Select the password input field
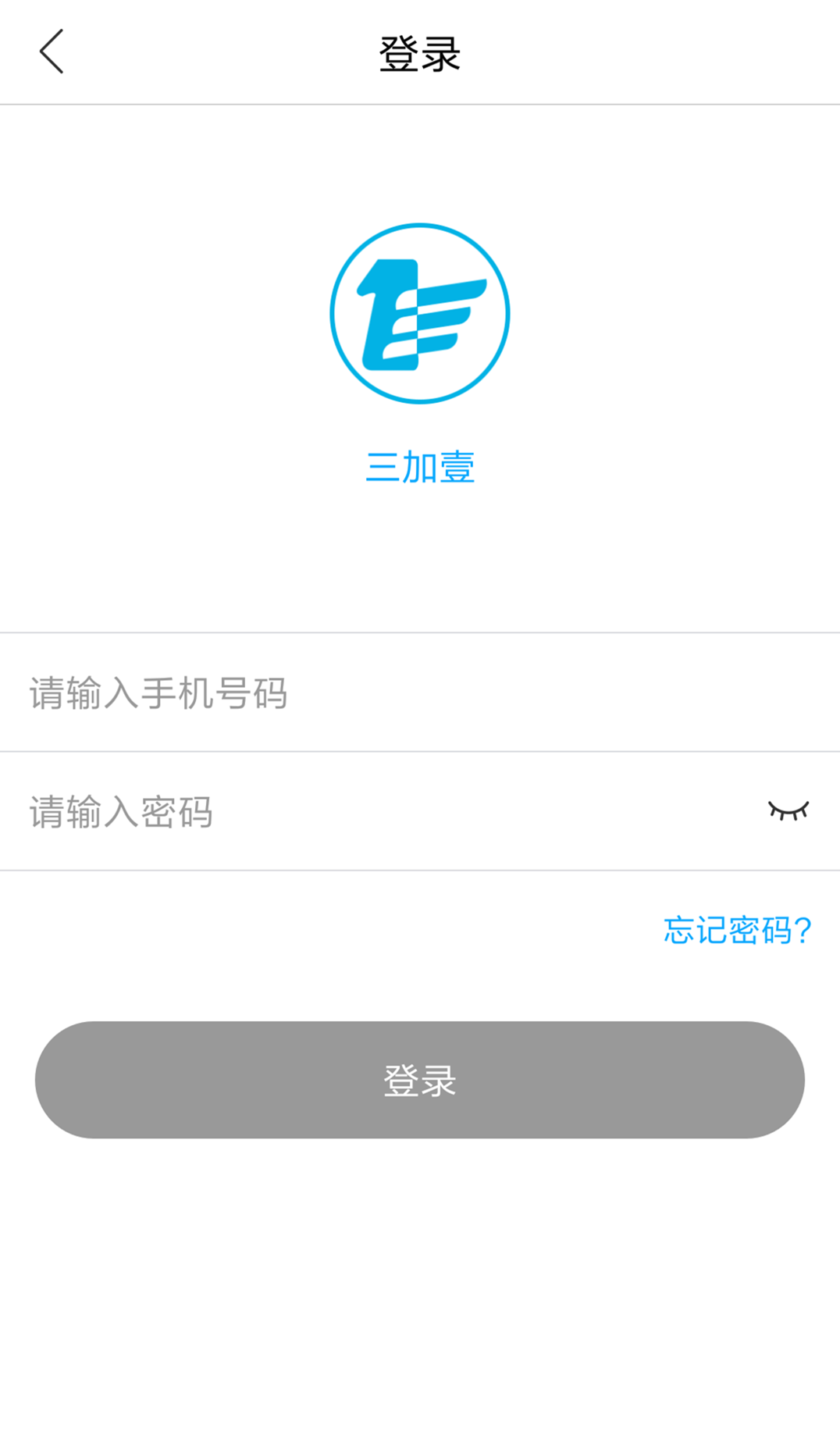Screen dimensions: 840x1453 tap(375, 812)
